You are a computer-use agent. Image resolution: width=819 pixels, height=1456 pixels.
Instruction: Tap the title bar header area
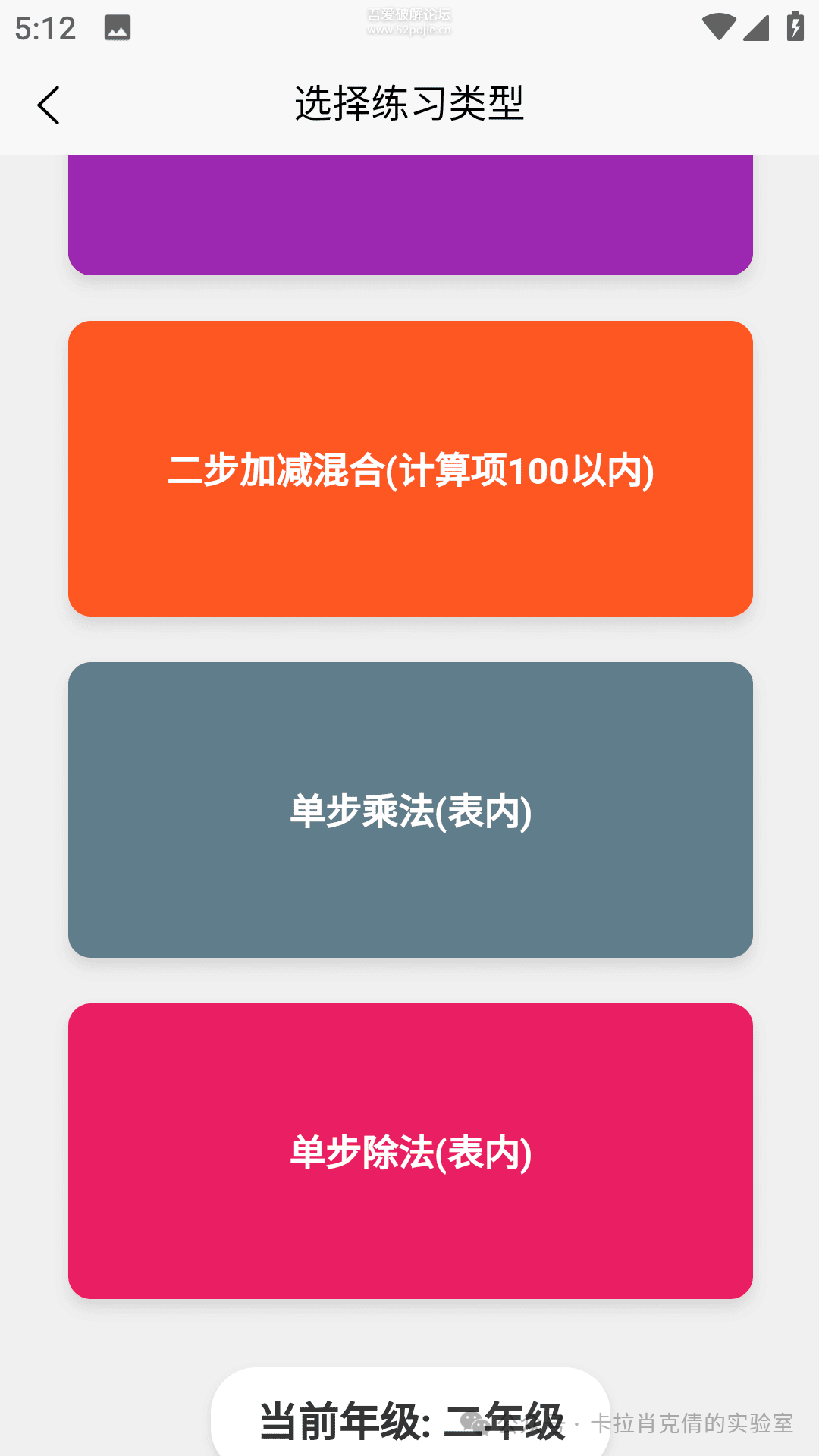(x=409, y=104)
